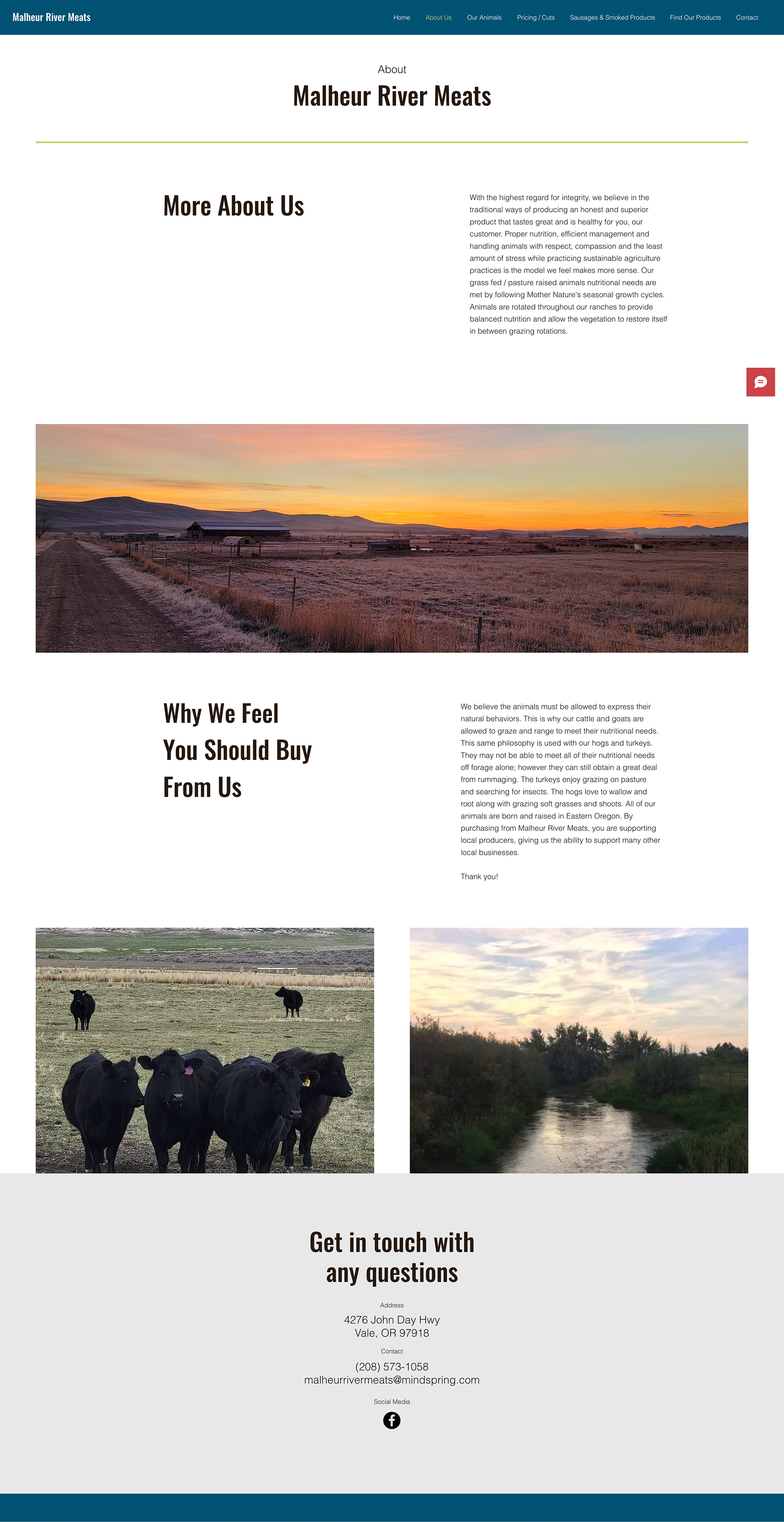The width and height of the screenshot is (784, 1522).
Task: Visit the Facebook page via icon
Action: 392,1420
